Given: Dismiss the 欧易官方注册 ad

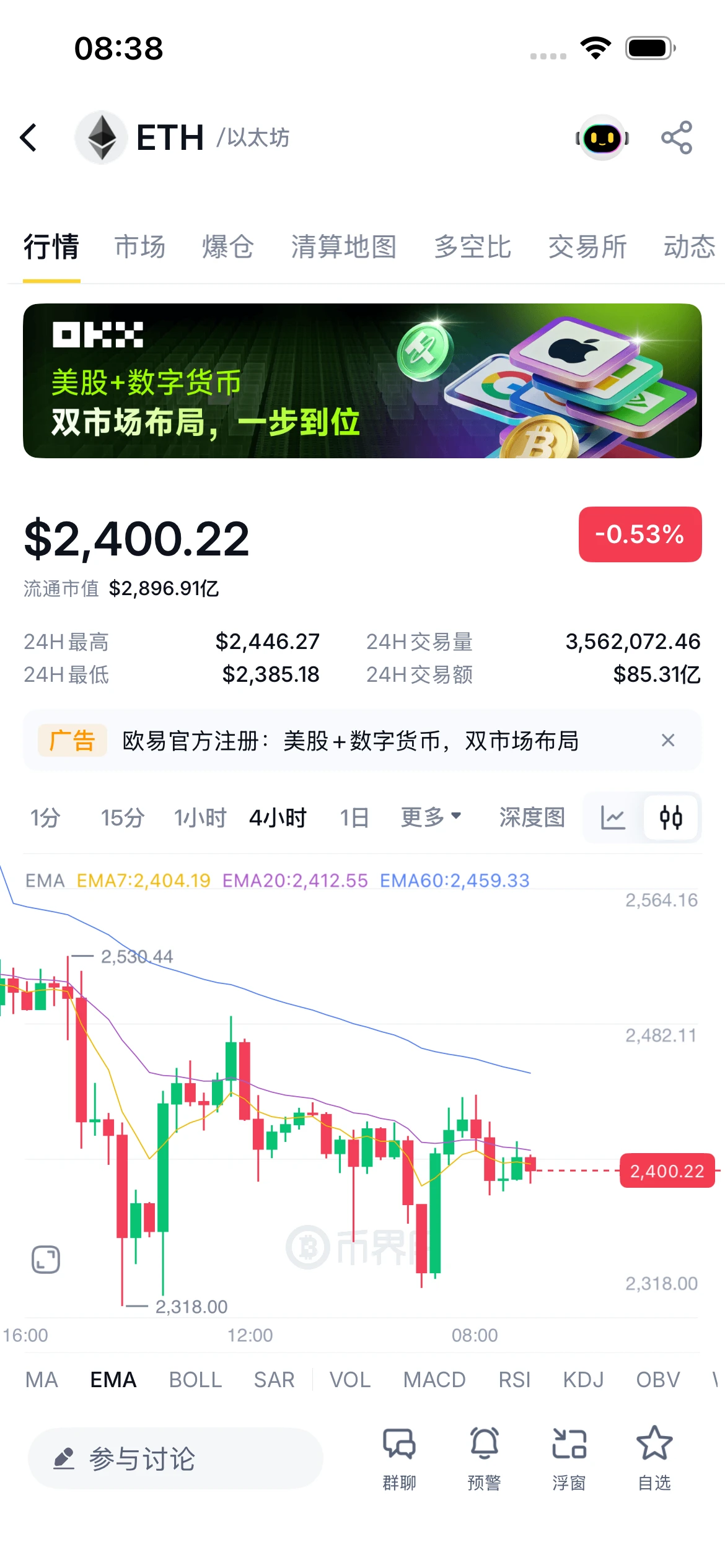Looking at the screenshot, I should coord(667,740).
